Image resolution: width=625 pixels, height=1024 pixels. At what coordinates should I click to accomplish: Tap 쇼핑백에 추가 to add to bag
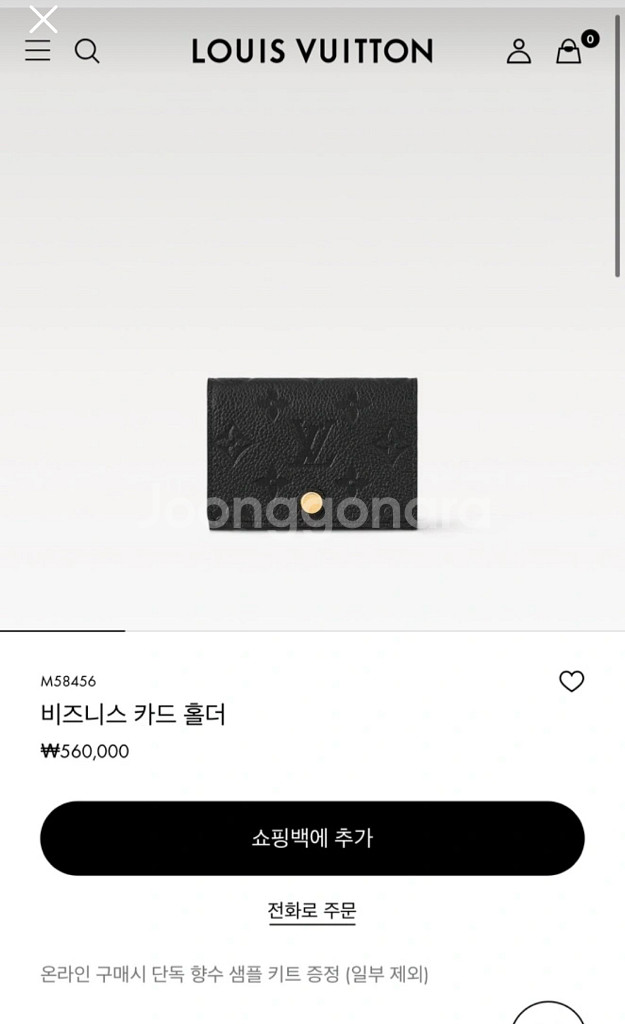(312, 838)
